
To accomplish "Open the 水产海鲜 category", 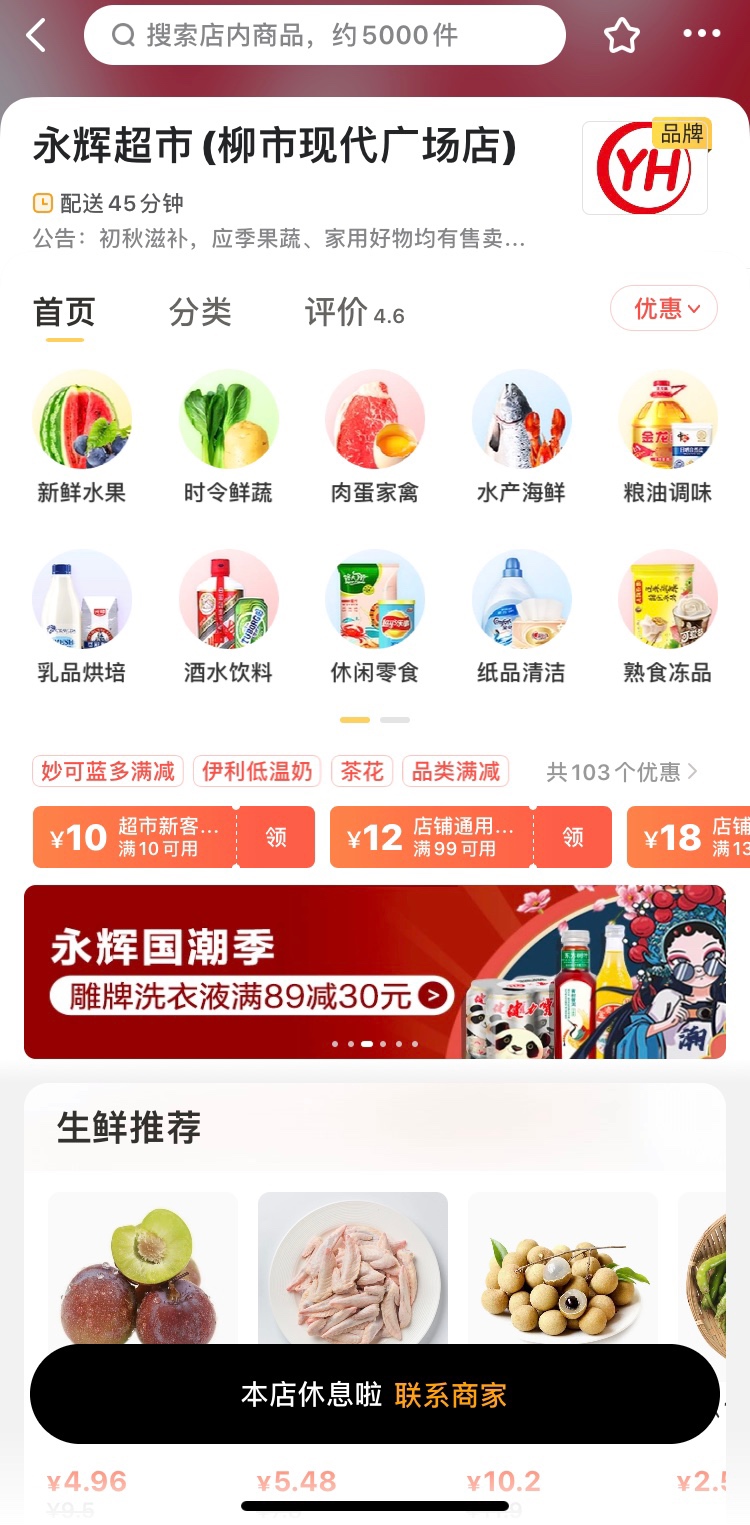I will pos(521,437).
